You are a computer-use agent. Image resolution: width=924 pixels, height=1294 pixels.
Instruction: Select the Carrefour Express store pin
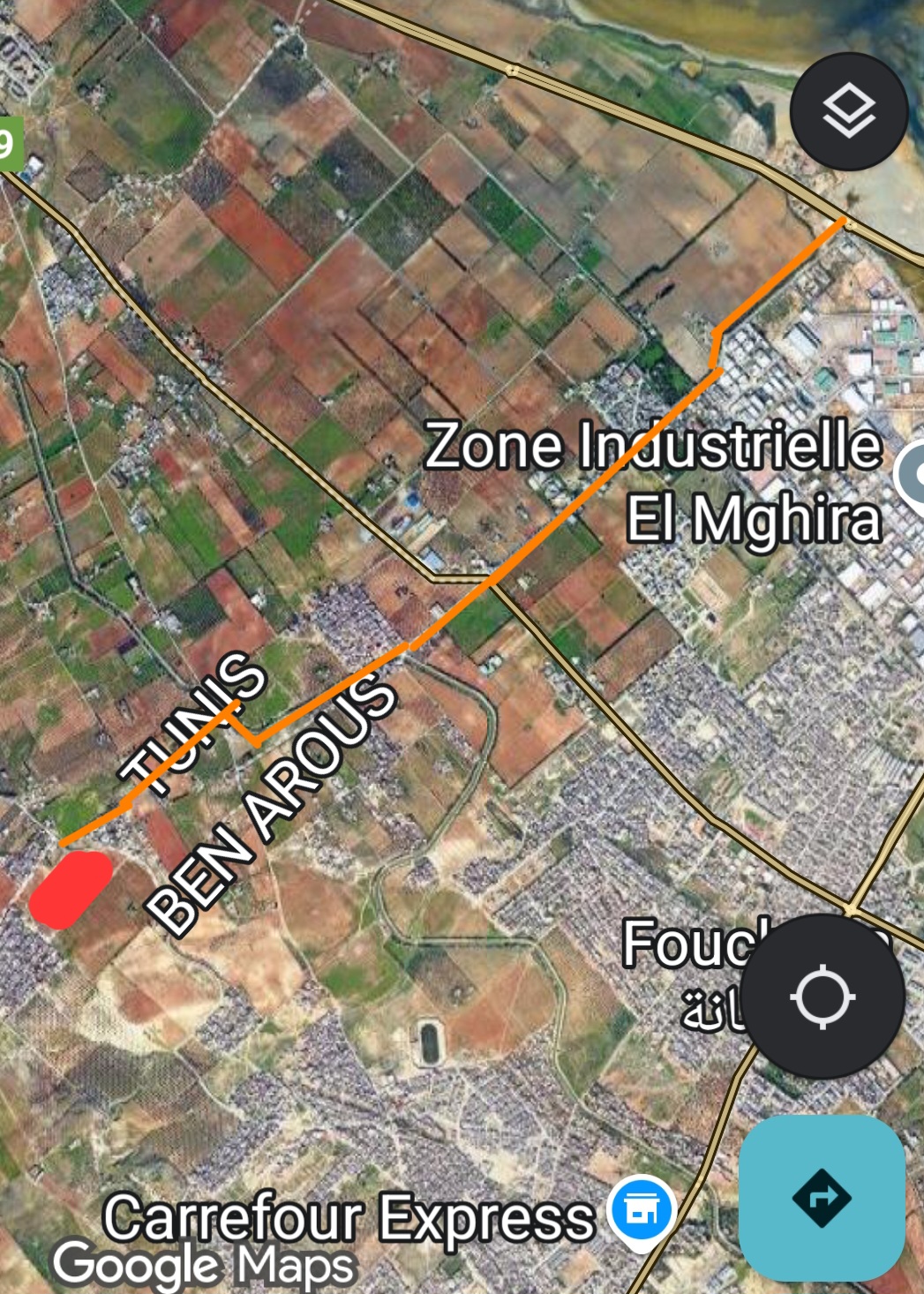(642, 1210)
